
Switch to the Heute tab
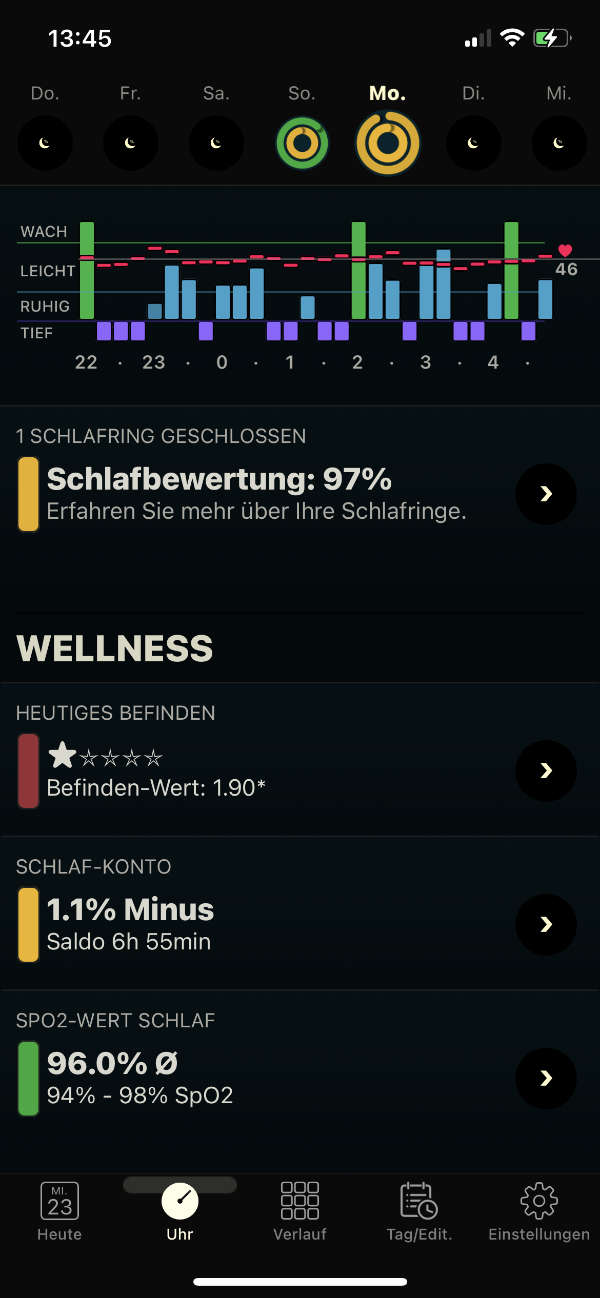60,1211
